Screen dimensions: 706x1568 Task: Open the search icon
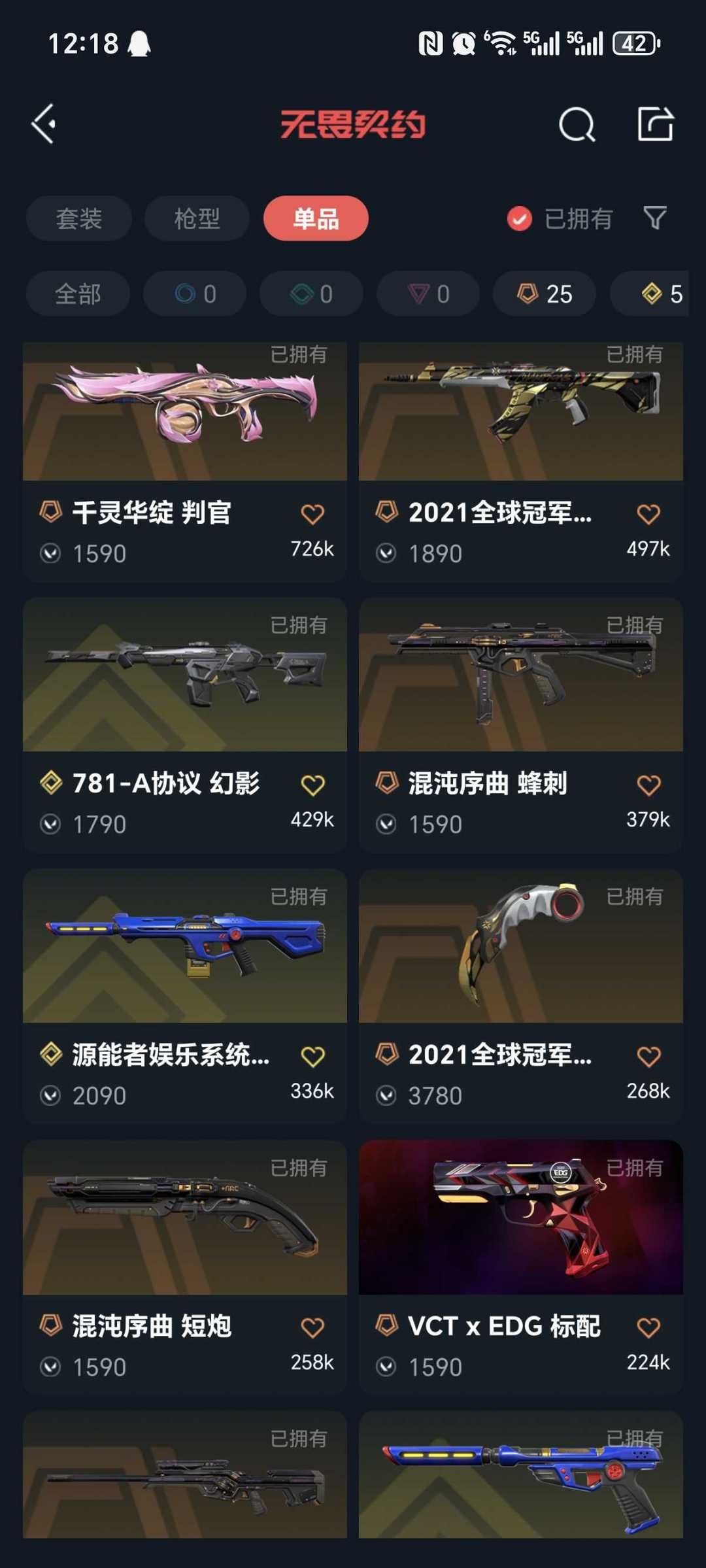click(577, 124)
